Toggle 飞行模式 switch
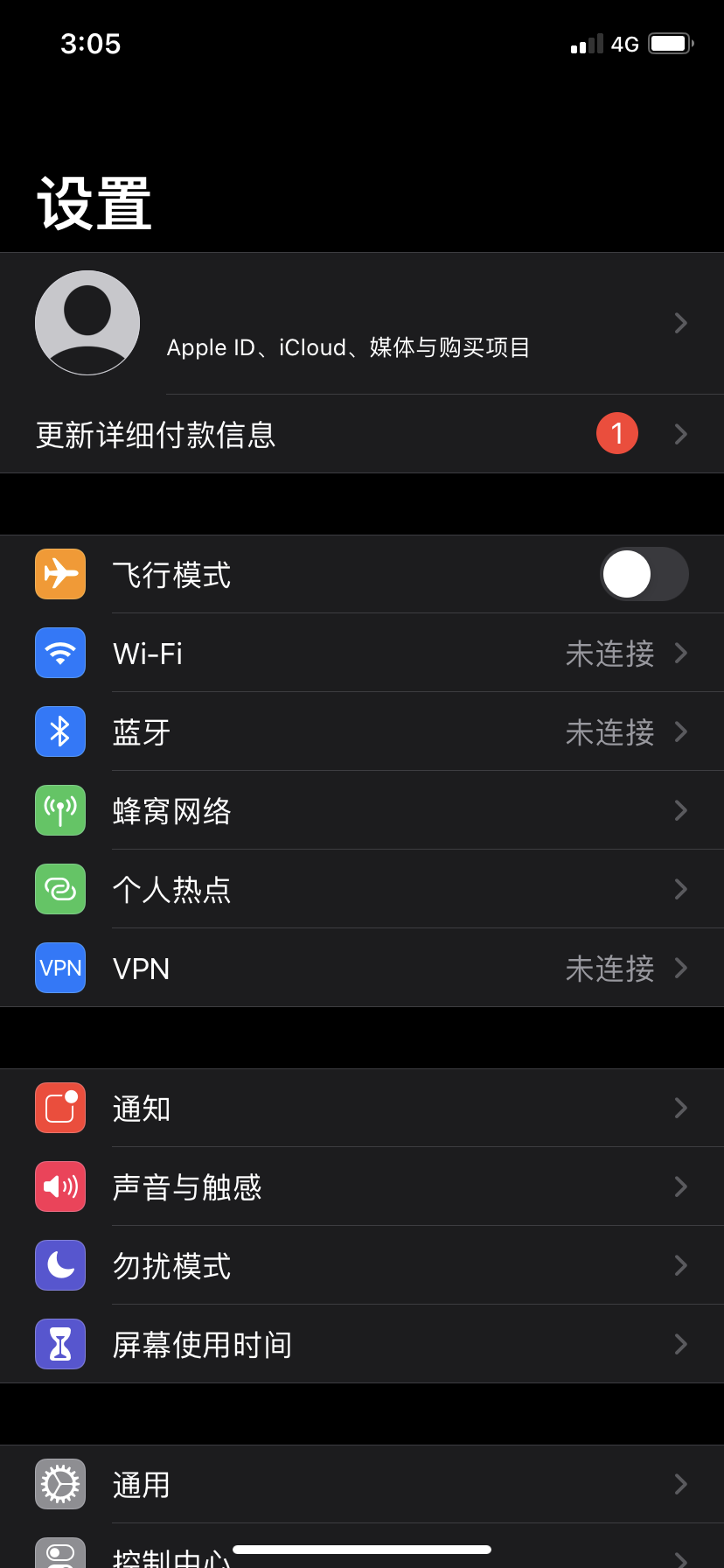 tap(644, 574)
